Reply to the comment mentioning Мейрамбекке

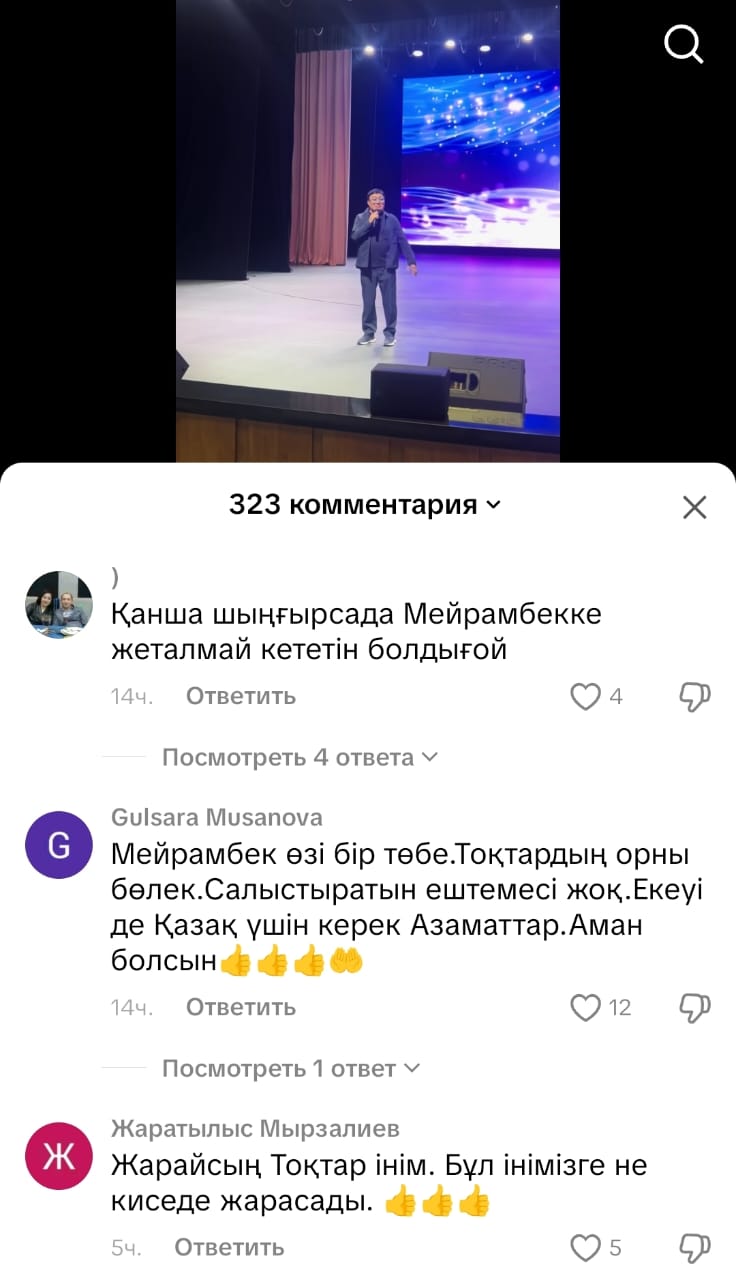coord(240,696)
